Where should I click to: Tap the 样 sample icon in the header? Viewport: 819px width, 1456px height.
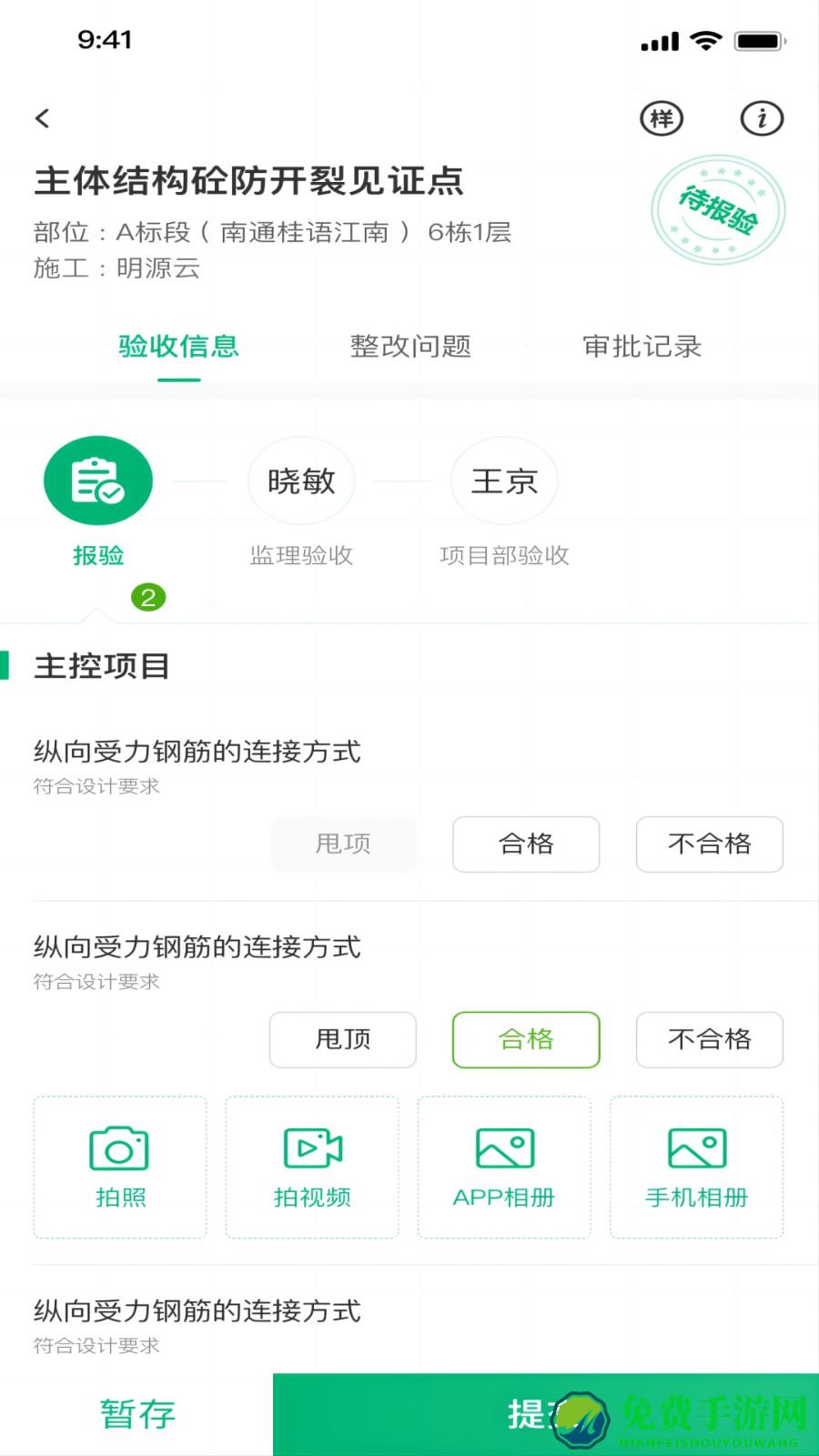pos(662,118)
